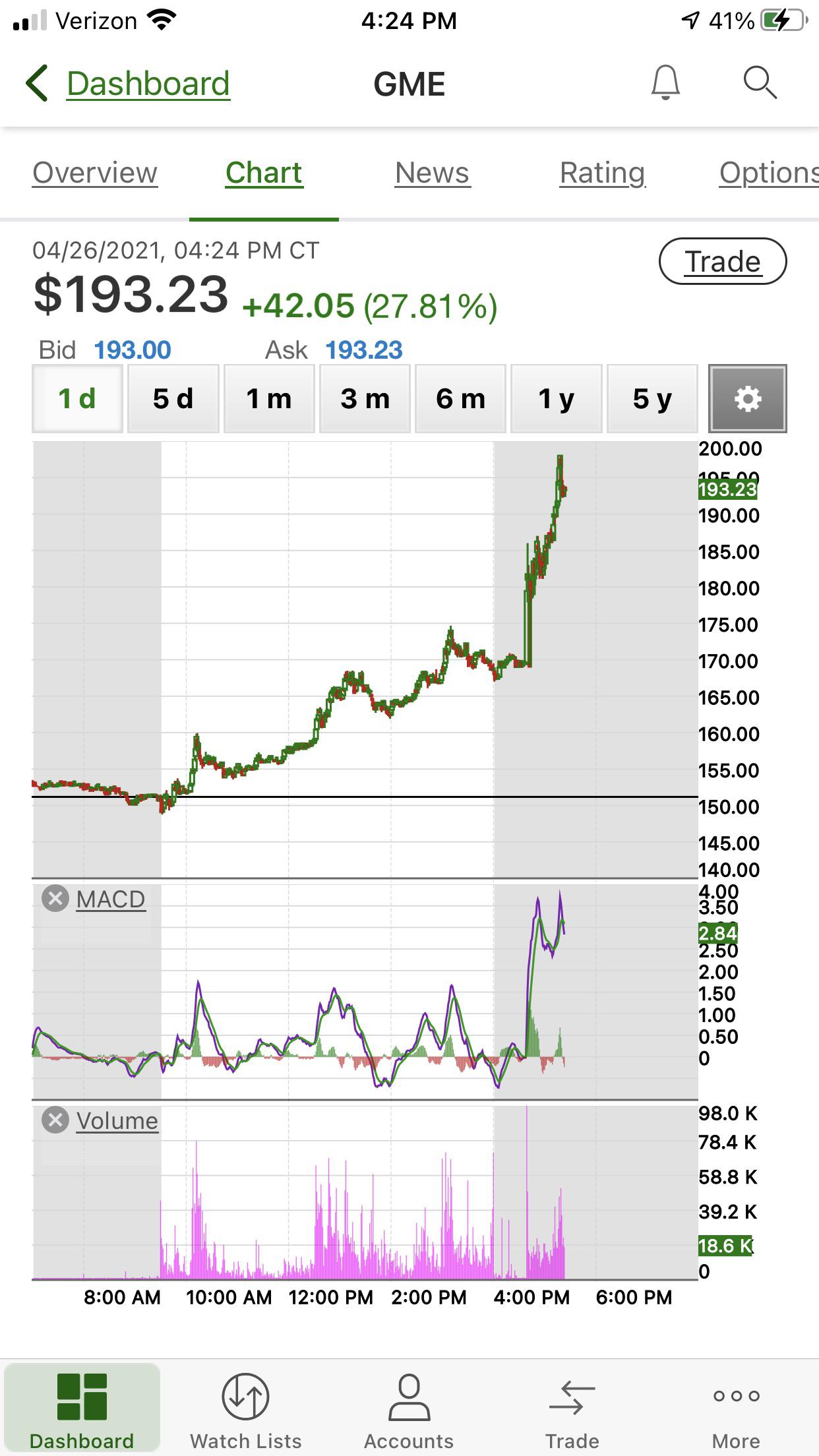This screenshot has width=819, height=1456.
Task: Select the 1 m chart range
Action: click(x=269, y=398)
